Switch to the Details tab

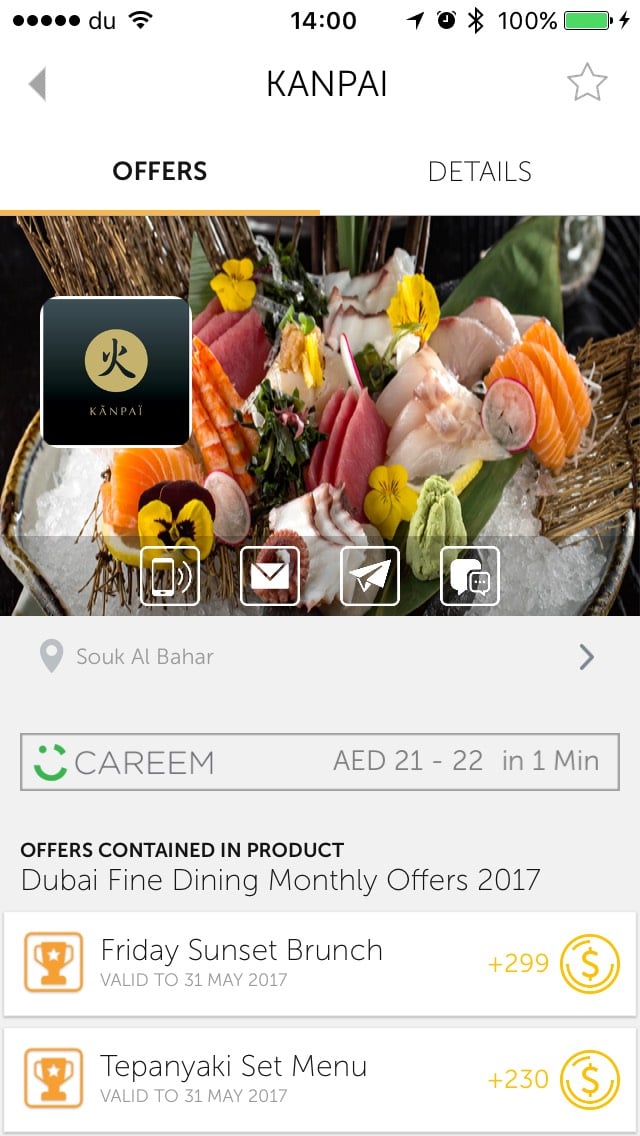coord(480,172)
